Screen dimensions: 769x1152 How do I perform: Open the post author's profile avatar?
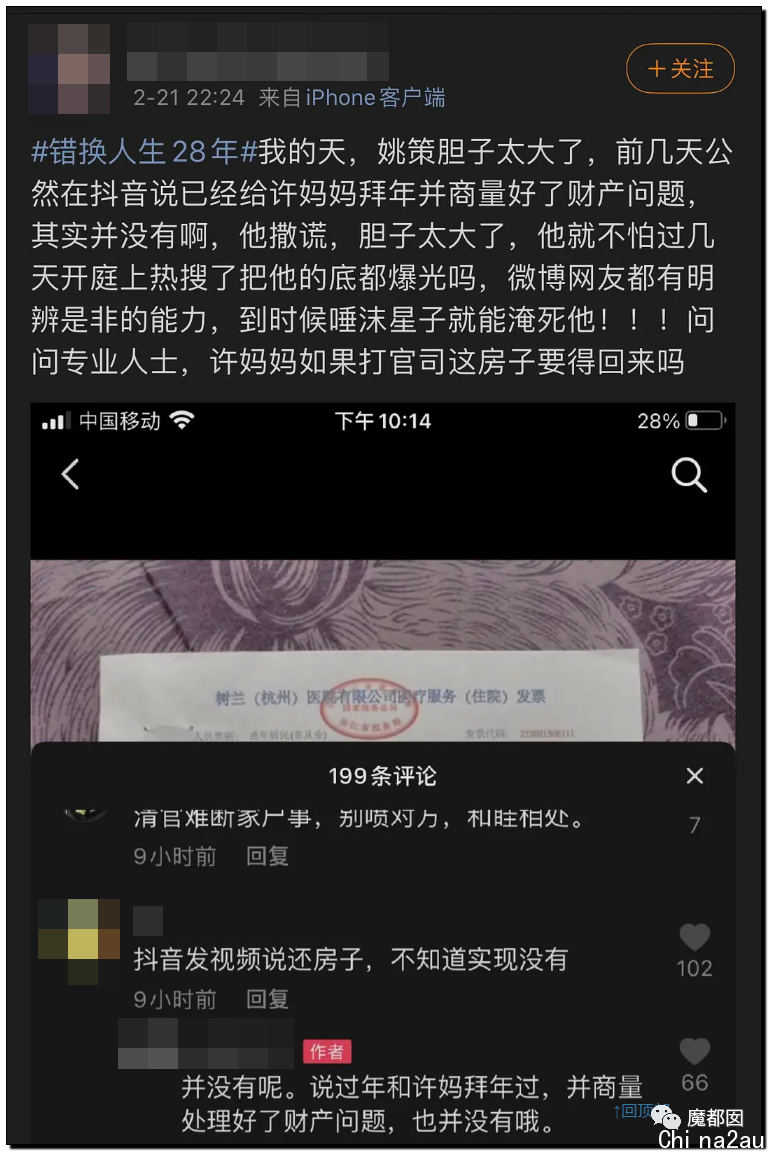[68, 68]
